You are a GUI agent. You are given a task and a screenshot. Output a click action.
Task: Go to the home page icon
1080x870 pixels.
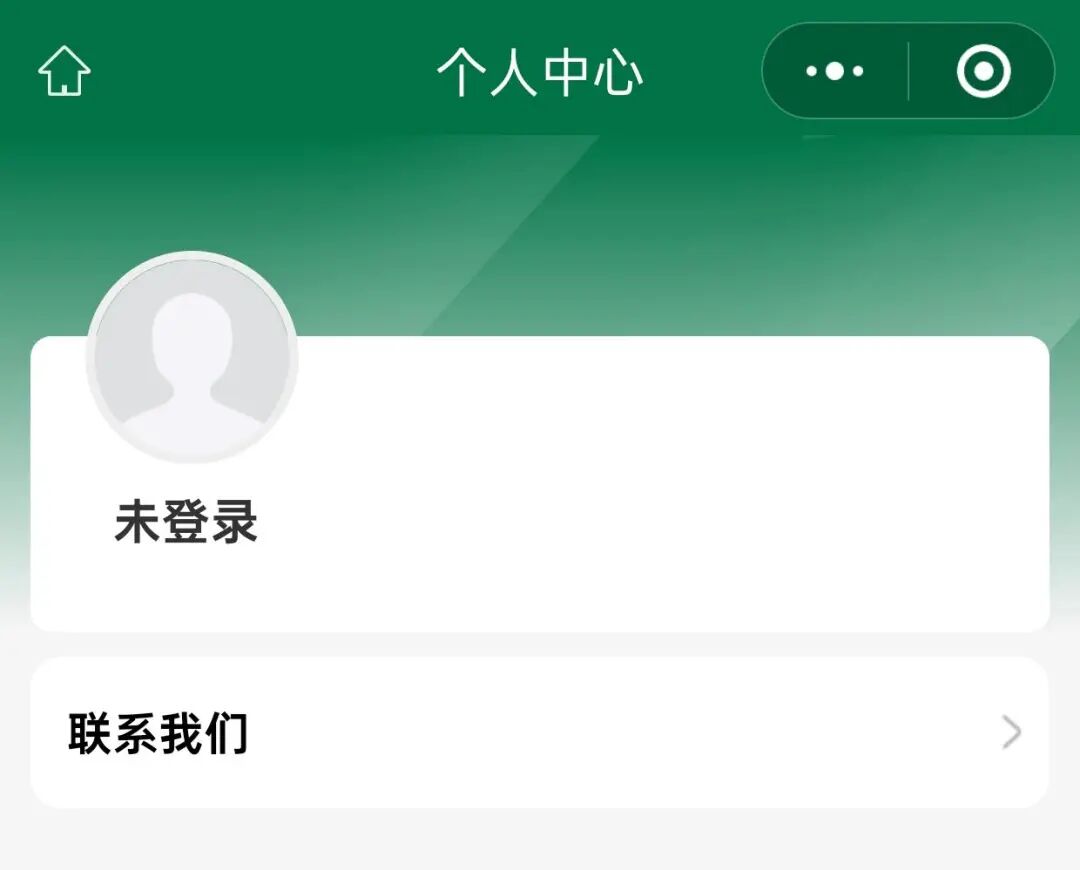point(65,71)
